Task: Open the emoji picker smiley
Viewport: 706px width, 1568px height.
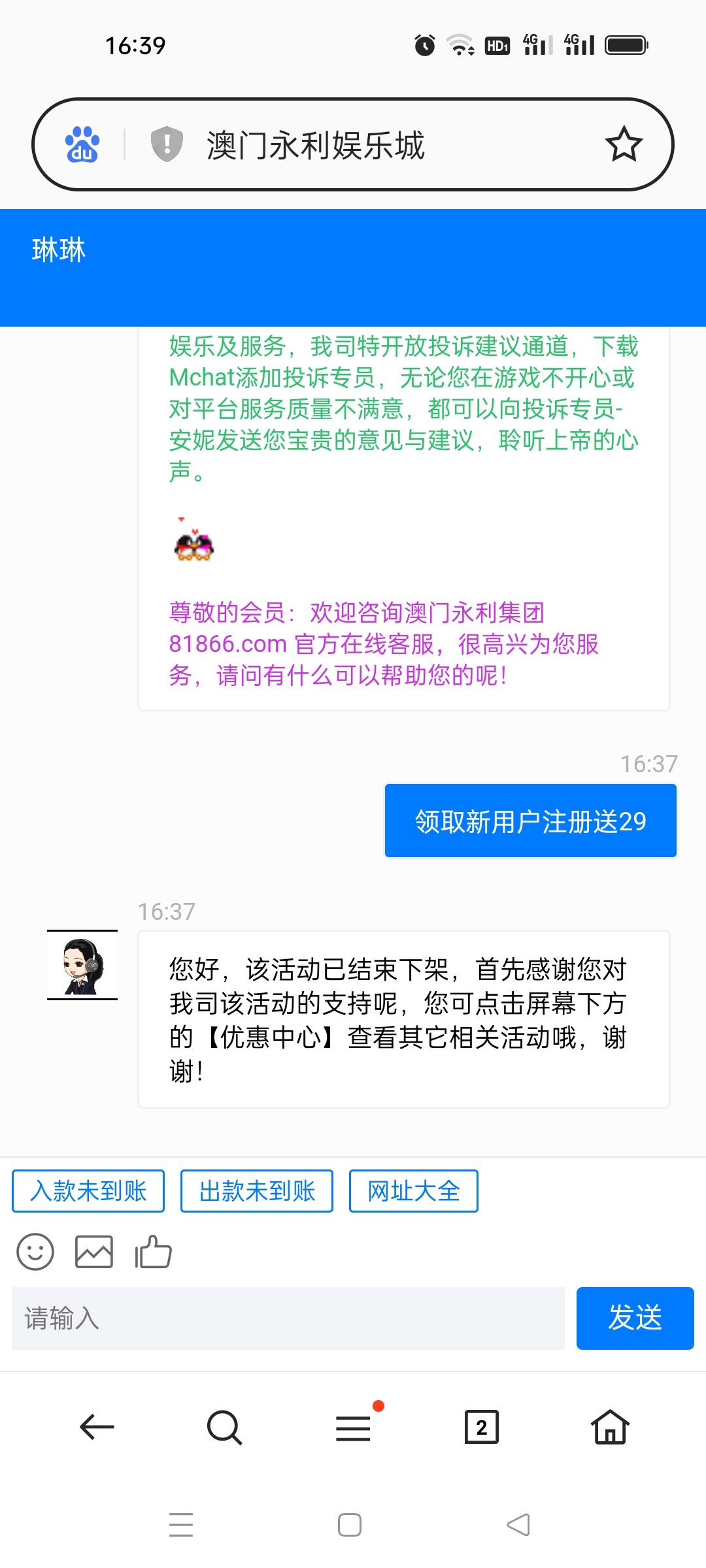Action: pyautogui.click(x=35, y=1252)
